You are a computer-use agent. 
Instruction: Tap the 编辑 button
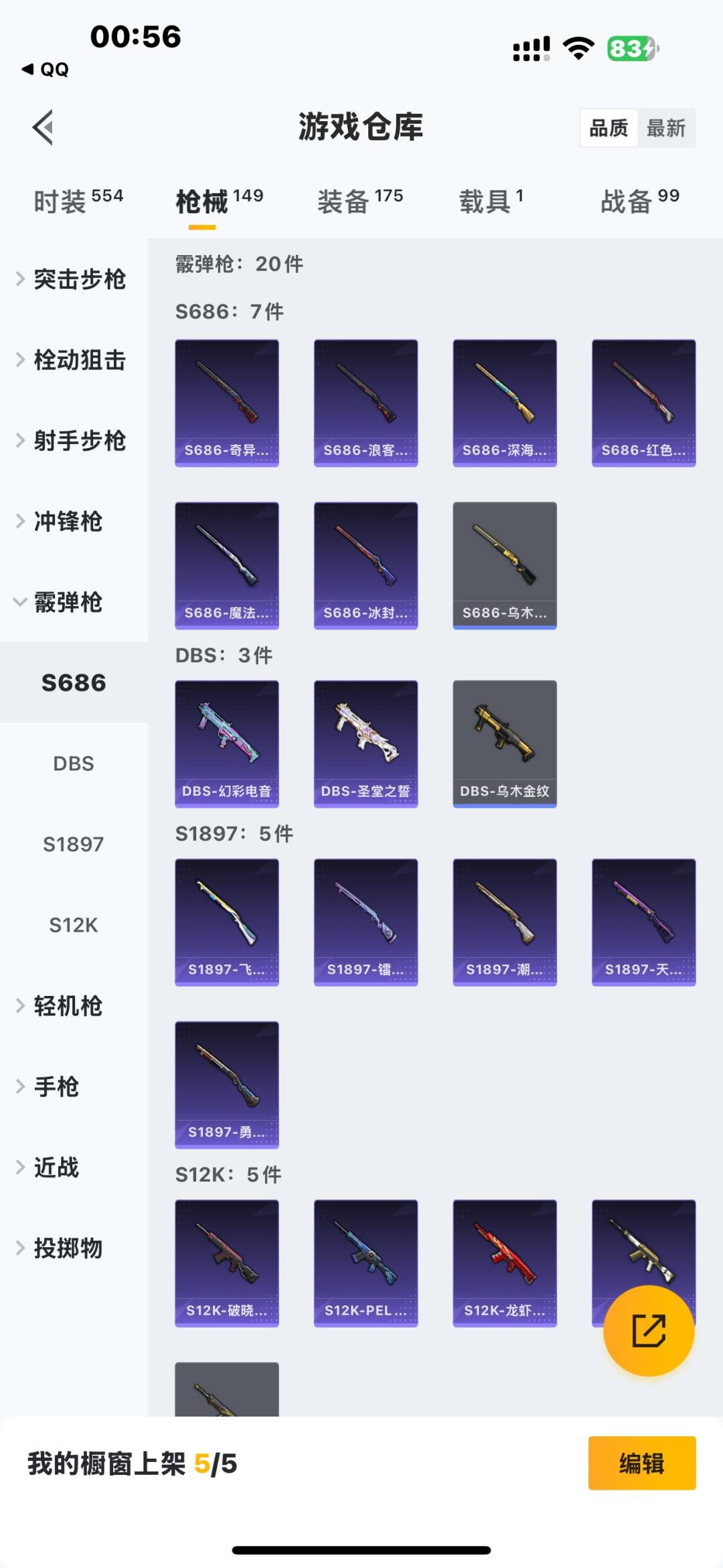pyautogui.click(x=642, y=1464)
